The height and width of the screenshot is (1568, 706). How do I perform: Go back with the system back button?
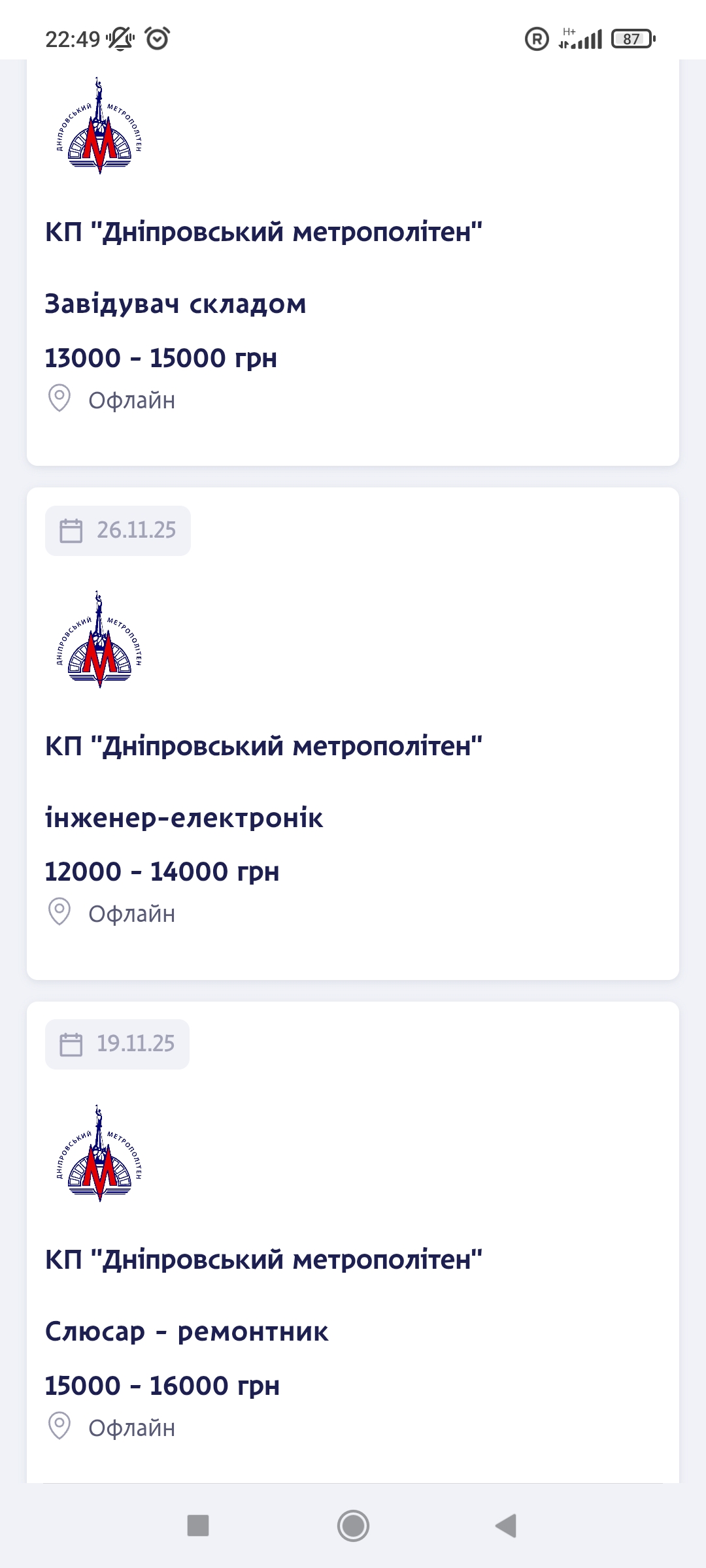pos(506,1526)
